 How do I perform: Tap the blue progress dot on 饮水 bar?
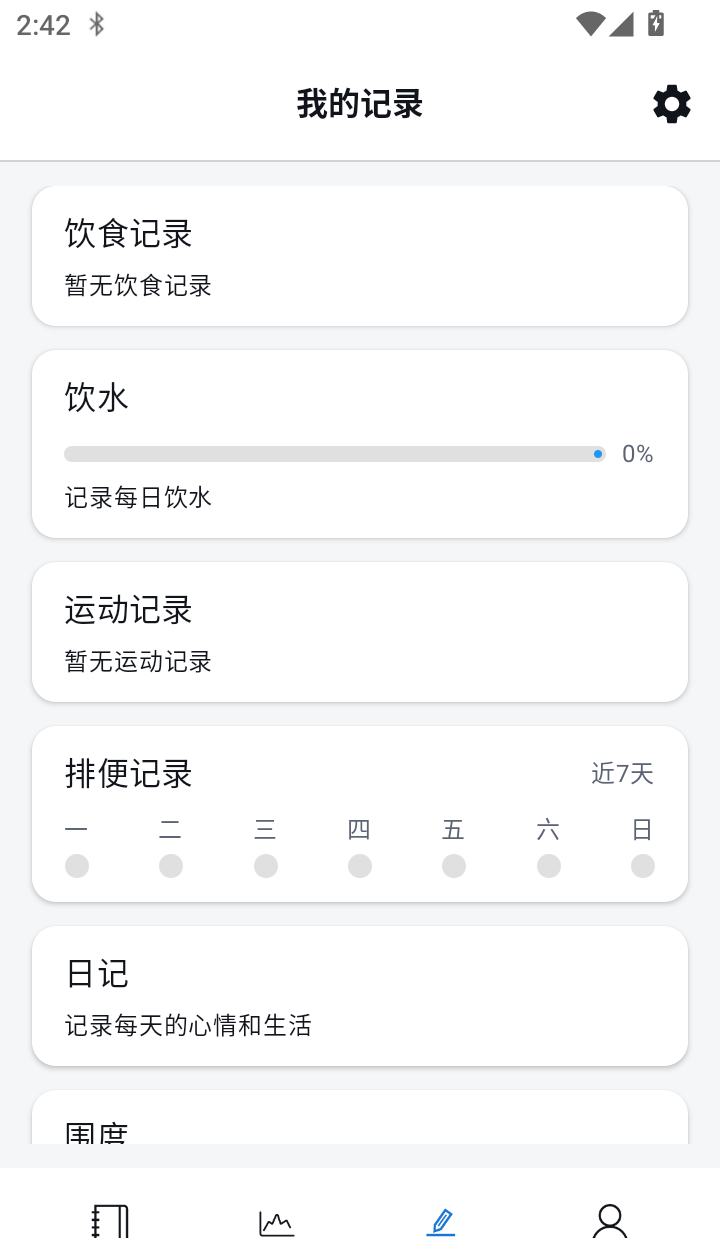(598, 453)
